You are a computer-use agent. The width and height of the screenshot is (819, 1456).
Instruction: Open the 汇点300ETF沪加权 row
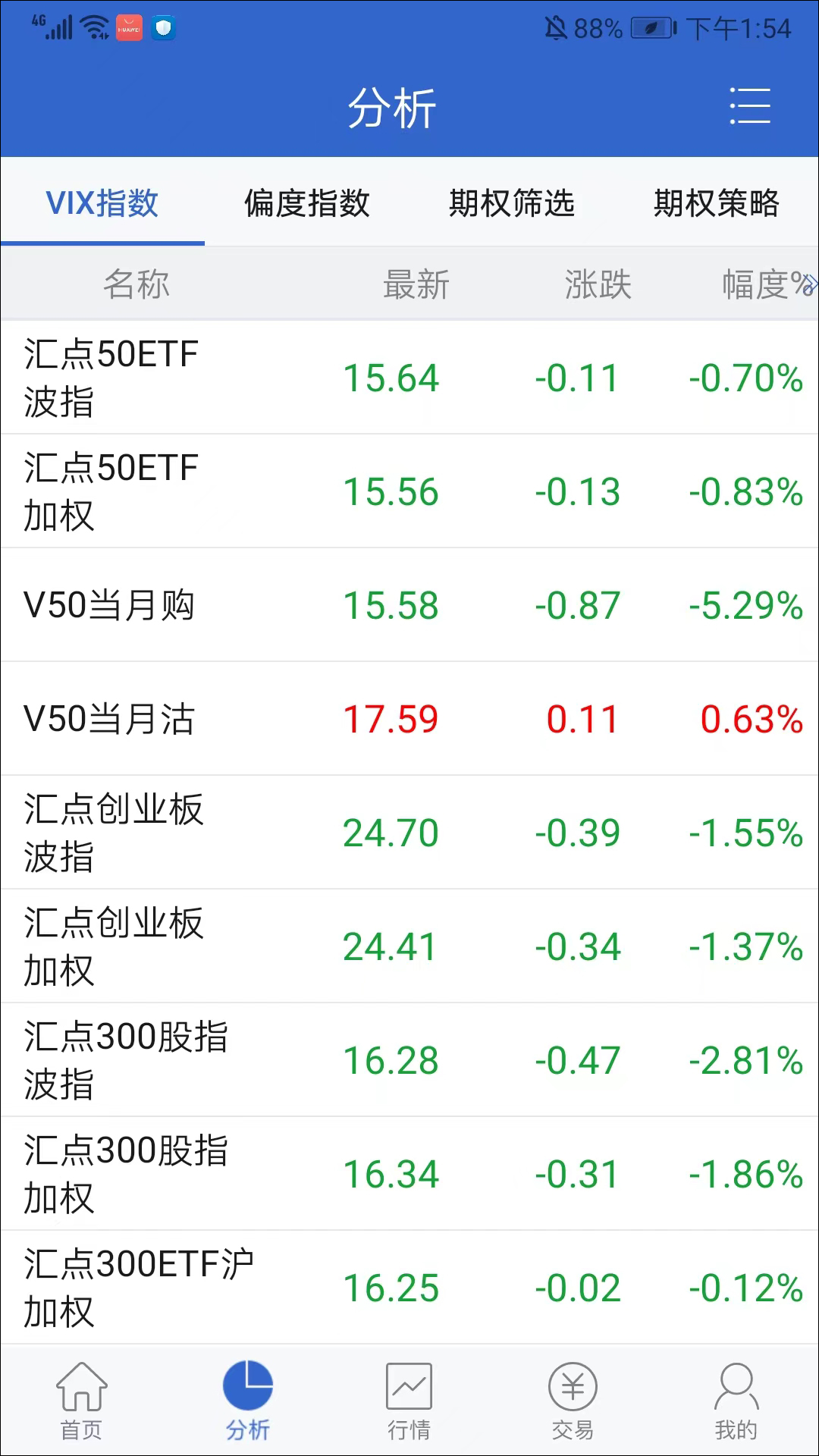[x=409, y=1288]
